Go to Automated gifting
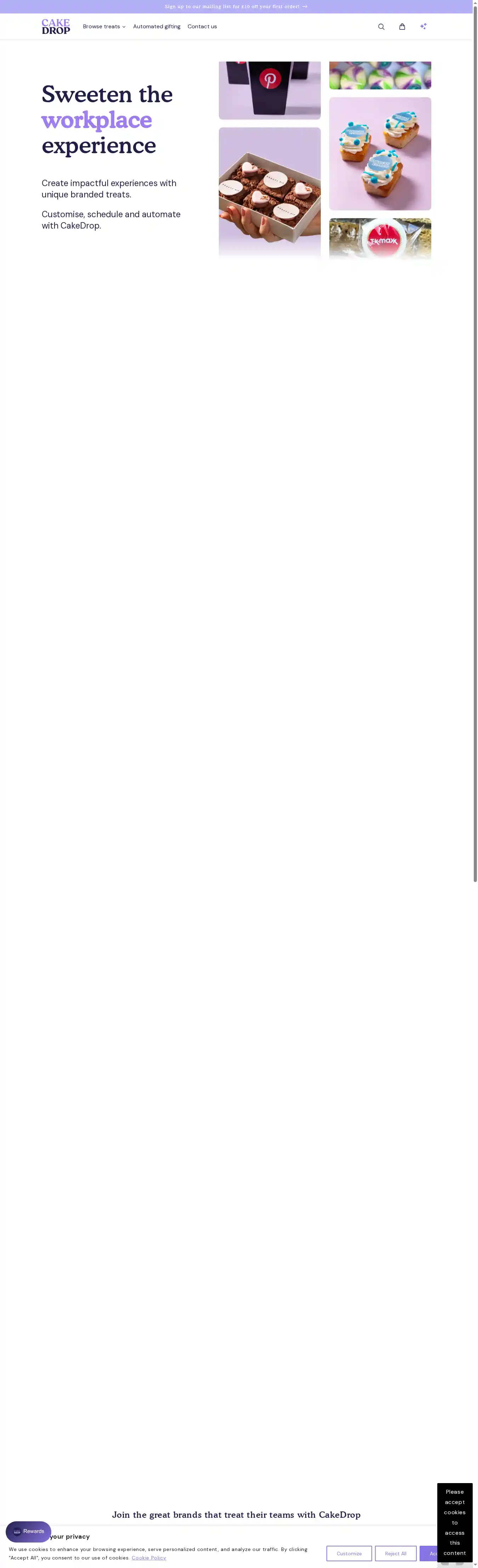 157,27
